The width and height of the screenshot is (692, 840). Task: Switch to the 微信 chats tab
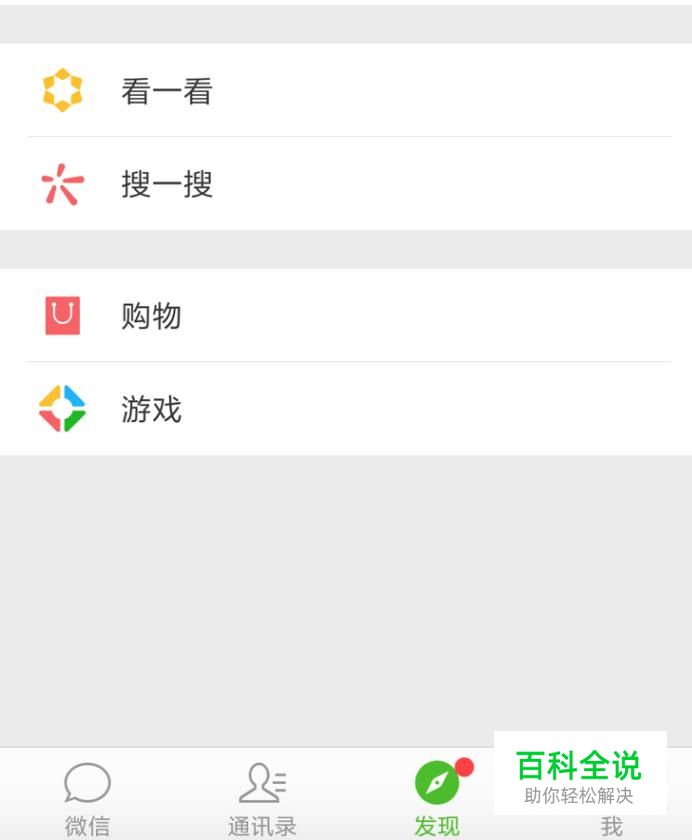click(87, 798)
